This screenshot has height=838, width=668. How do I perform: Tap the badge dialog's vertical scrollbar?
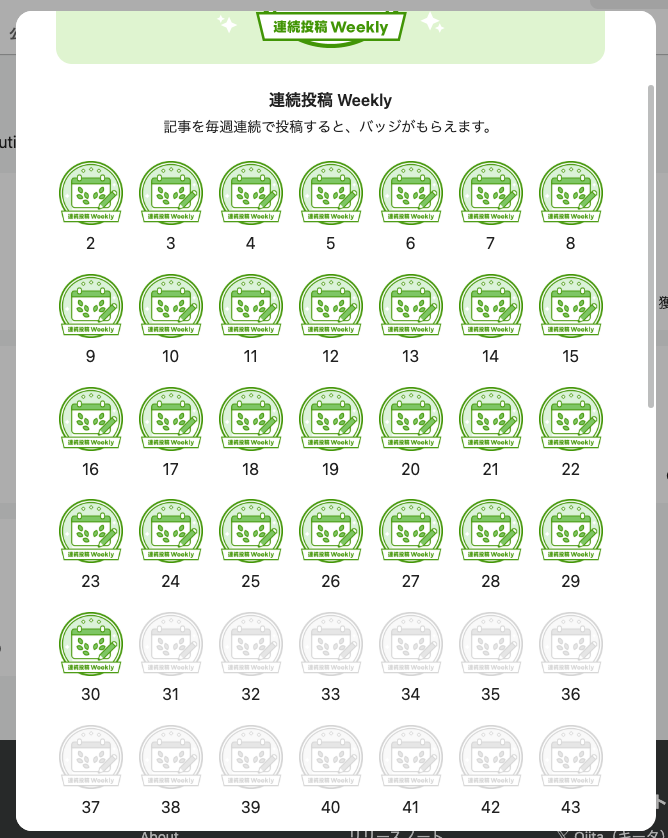pyautogui.click(x=652, y=240)
